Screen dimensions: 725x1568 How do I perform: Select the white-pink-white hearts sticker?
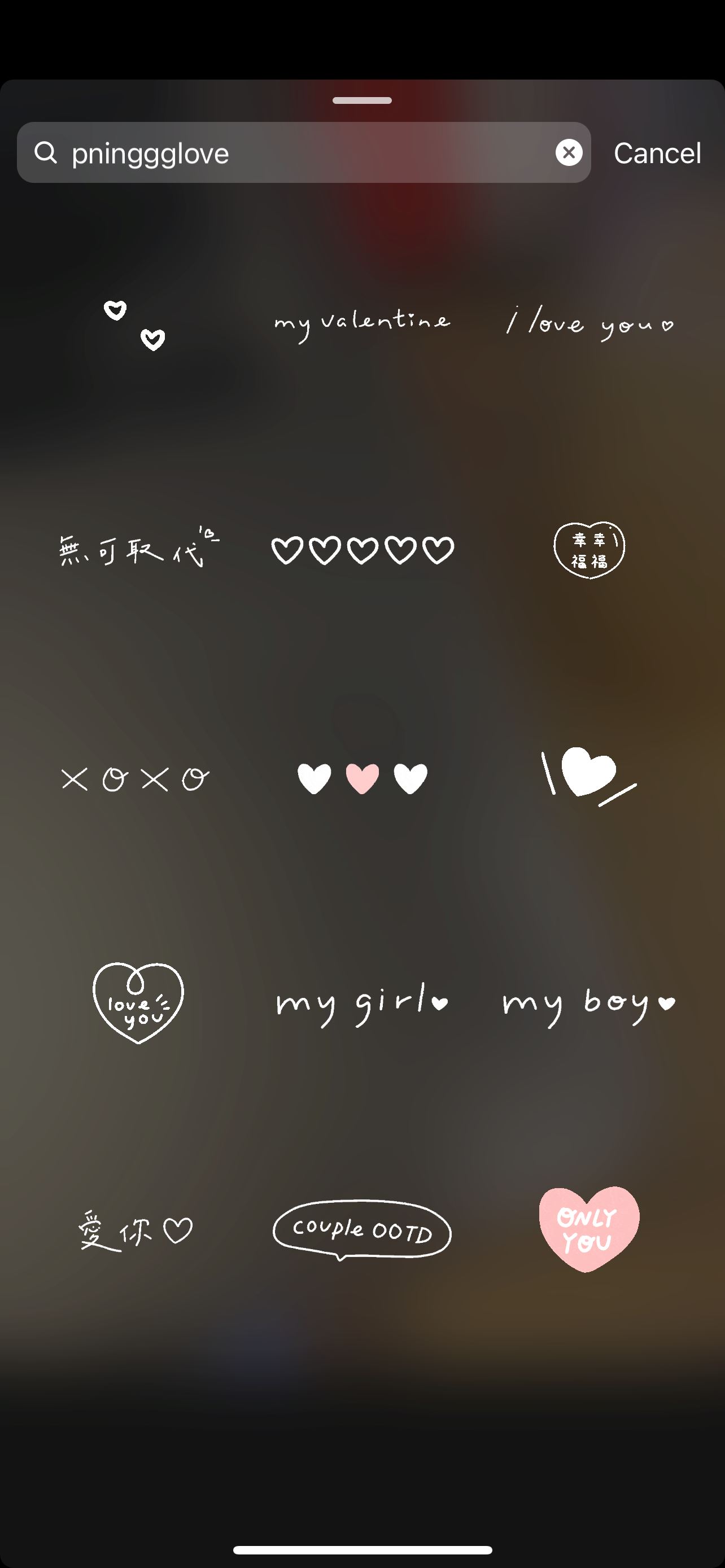click(x=362, y=778)
